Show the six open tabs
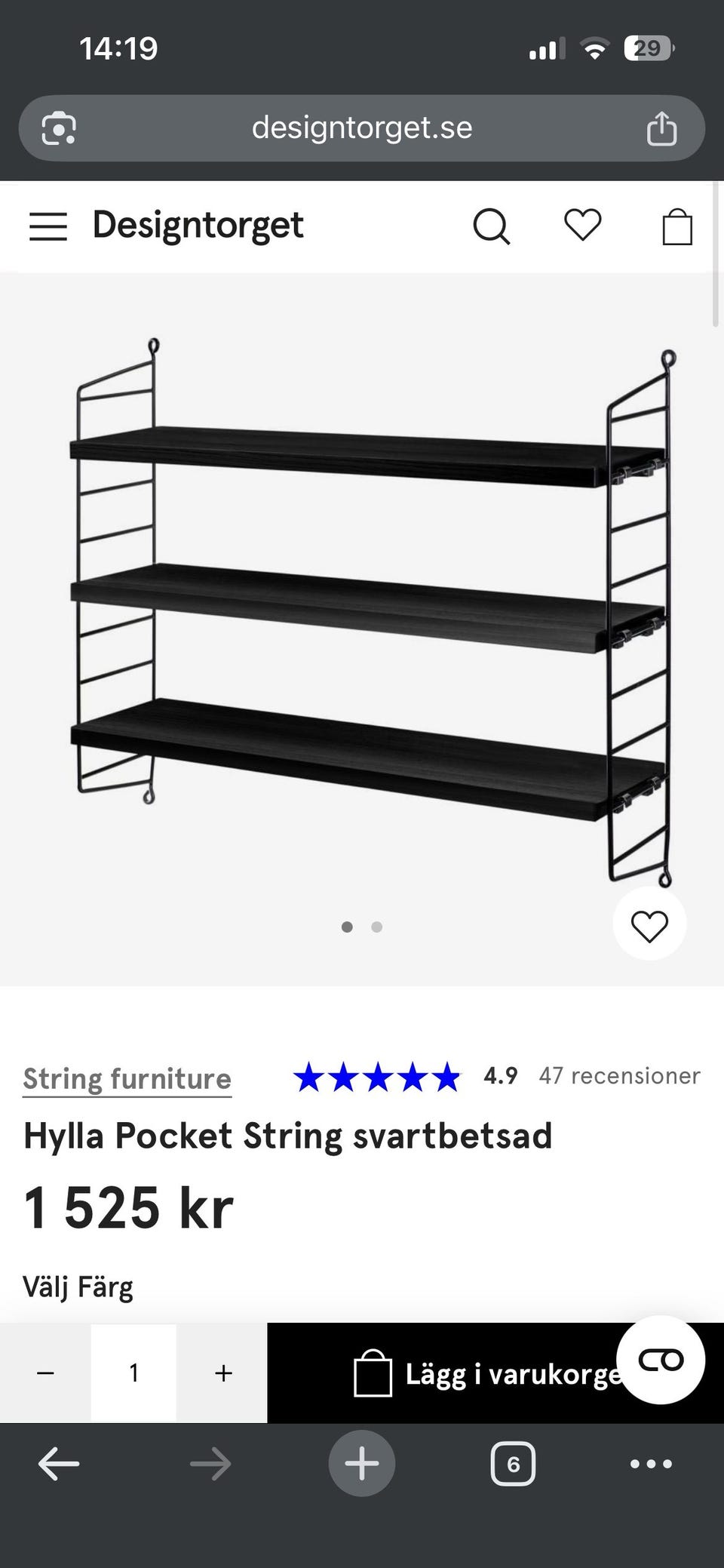 coord(513,1465)
